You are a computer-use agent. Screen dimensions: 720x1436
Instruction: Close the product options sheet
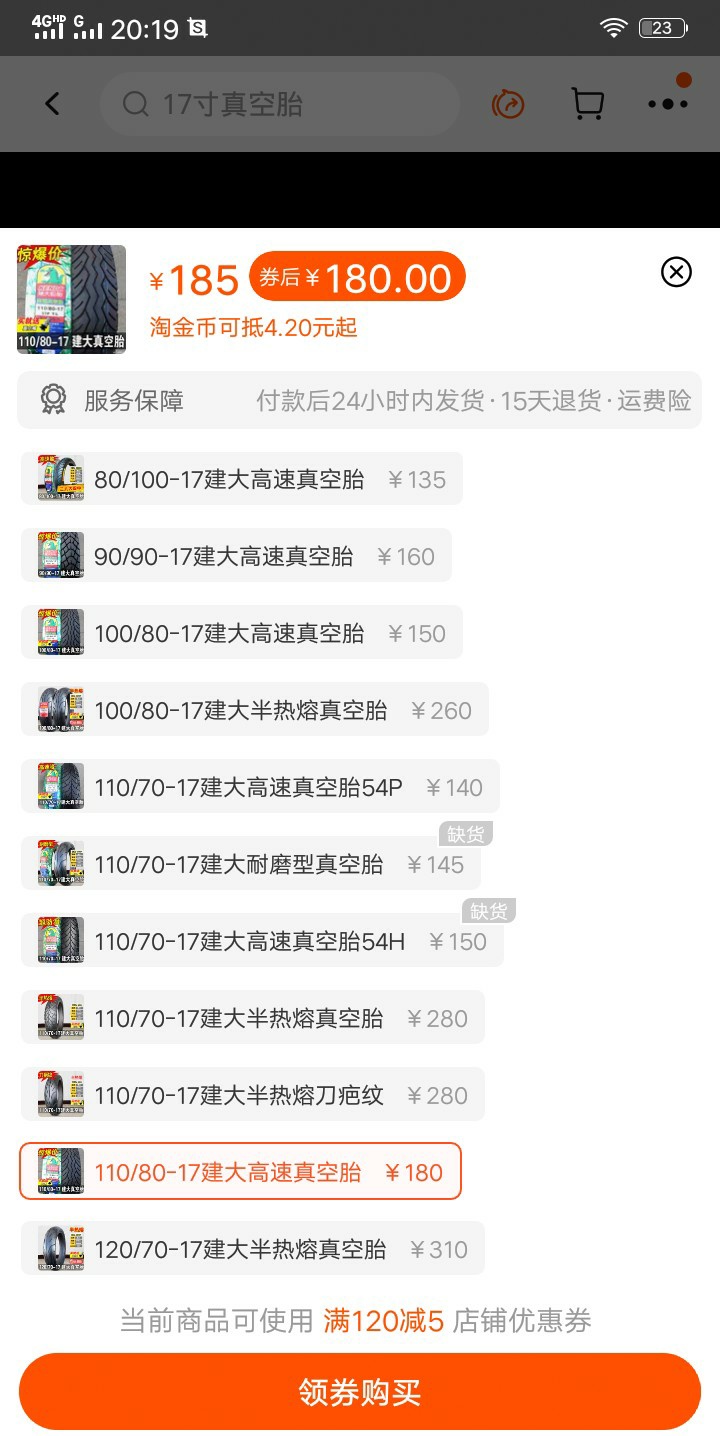click(677, 271)
